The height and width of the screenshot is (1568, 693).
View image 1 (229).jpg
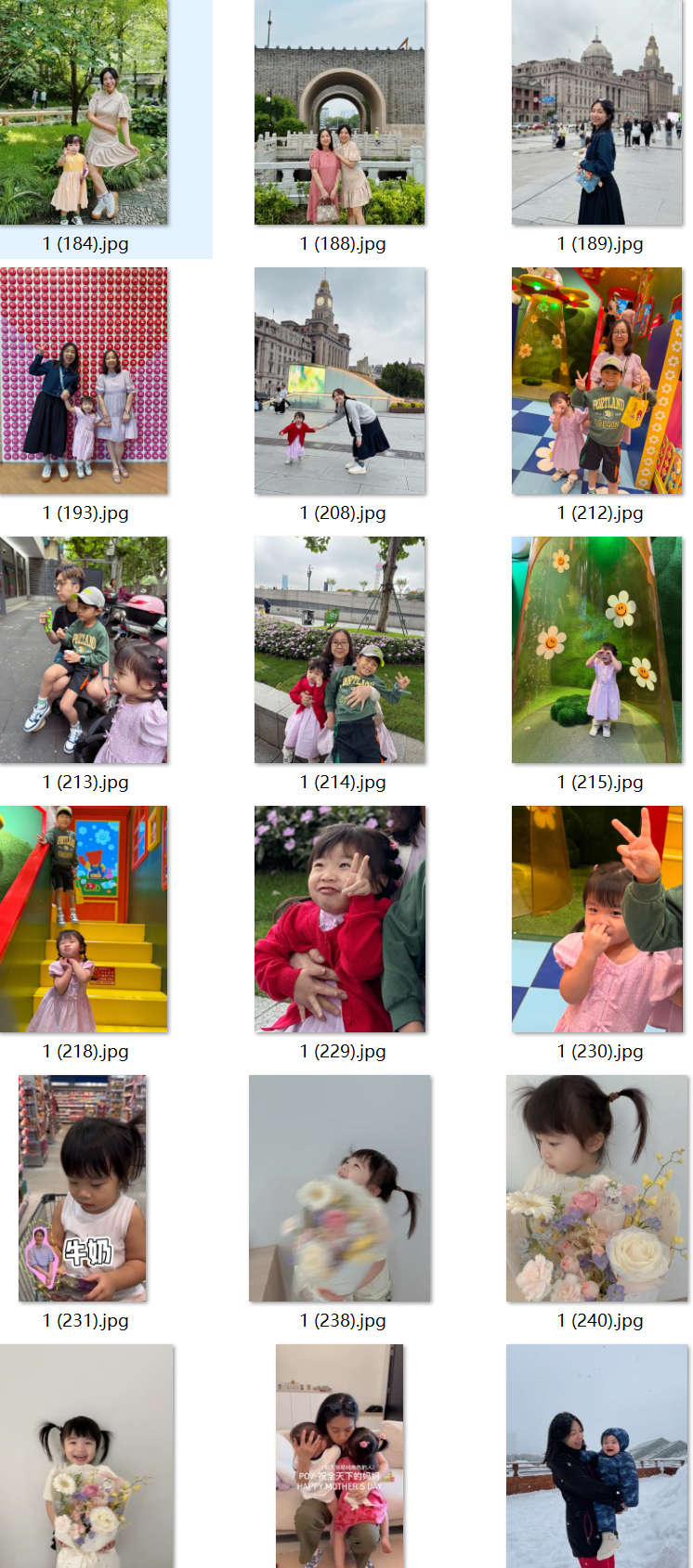pyautogui.click(x=340, y=919)
